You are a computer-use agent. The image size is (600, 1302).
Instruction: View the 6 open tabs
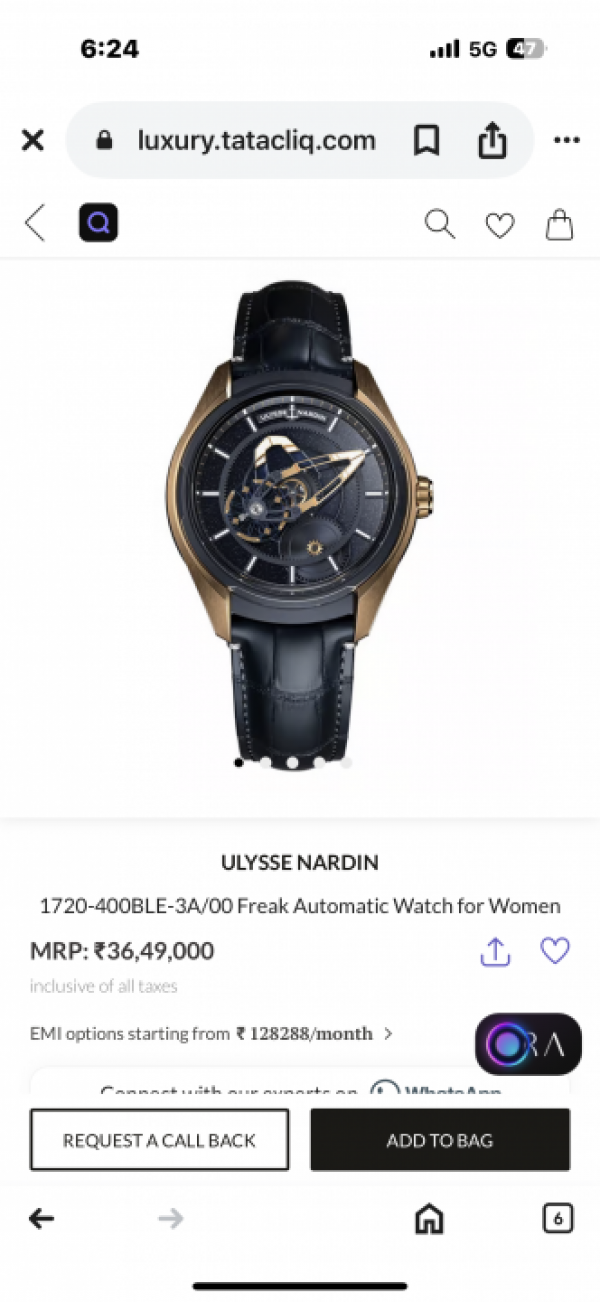(557, 1218)
